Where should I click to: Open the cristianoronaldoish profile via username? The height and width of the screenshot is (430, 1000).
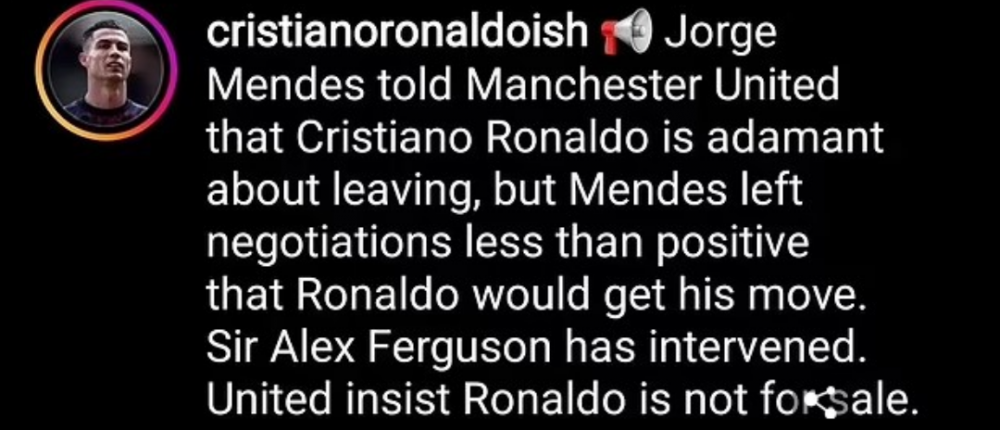(396, 34)
